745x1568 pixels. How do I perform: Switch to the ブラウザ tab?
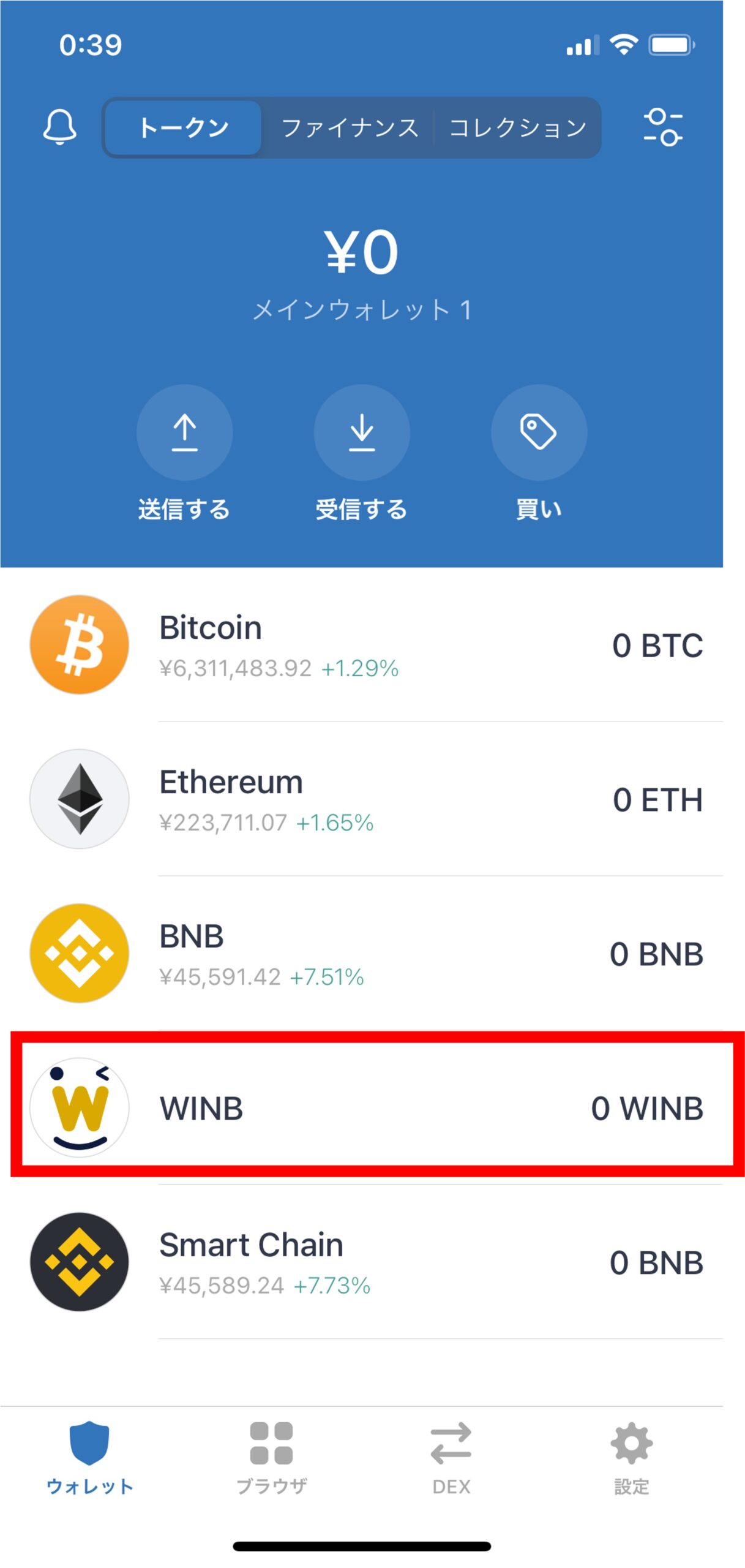(271, 1459)
